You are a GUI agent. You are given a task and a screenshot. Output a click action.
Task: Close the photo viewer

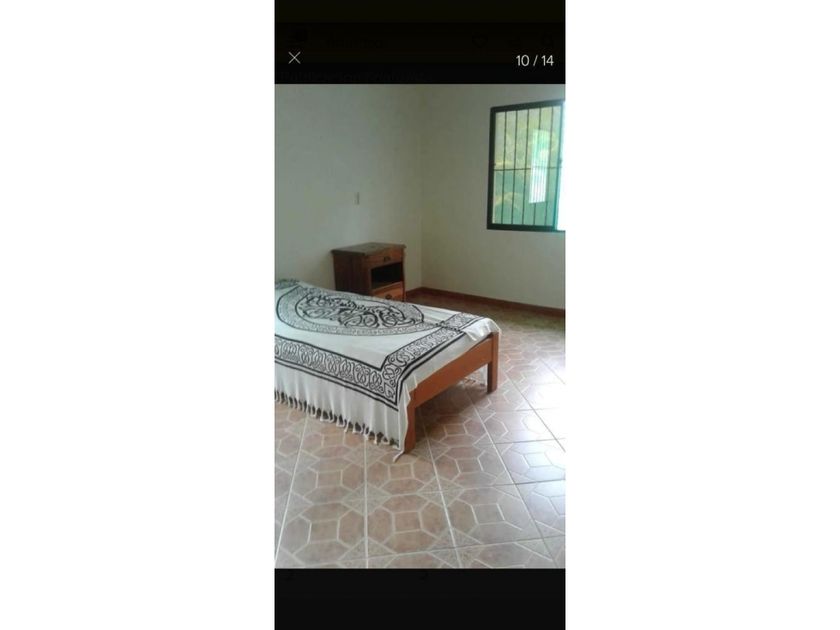tap(294, 58)
